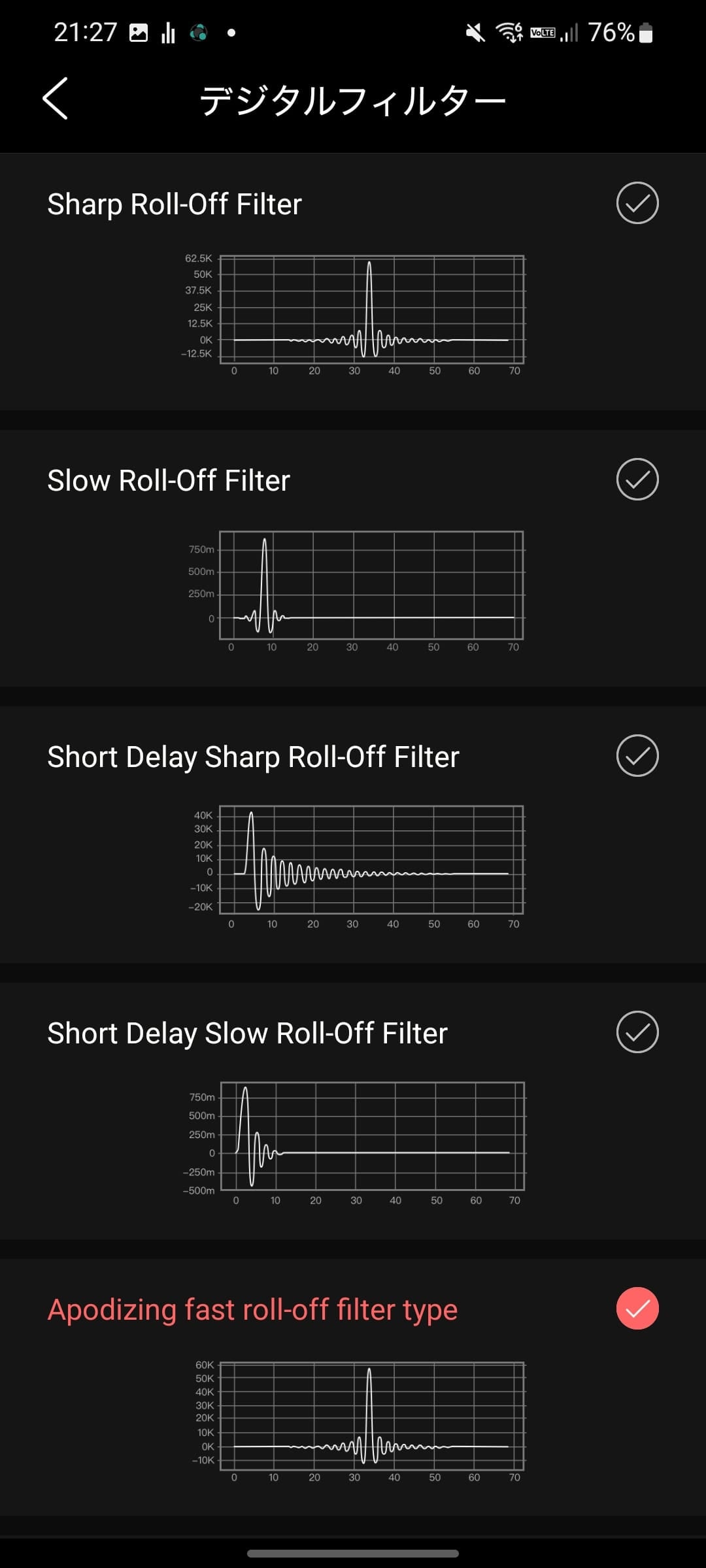Go back from the デジタルフィルター screen
This screenshot has height=1568, width=706.
tap(56, 99)
